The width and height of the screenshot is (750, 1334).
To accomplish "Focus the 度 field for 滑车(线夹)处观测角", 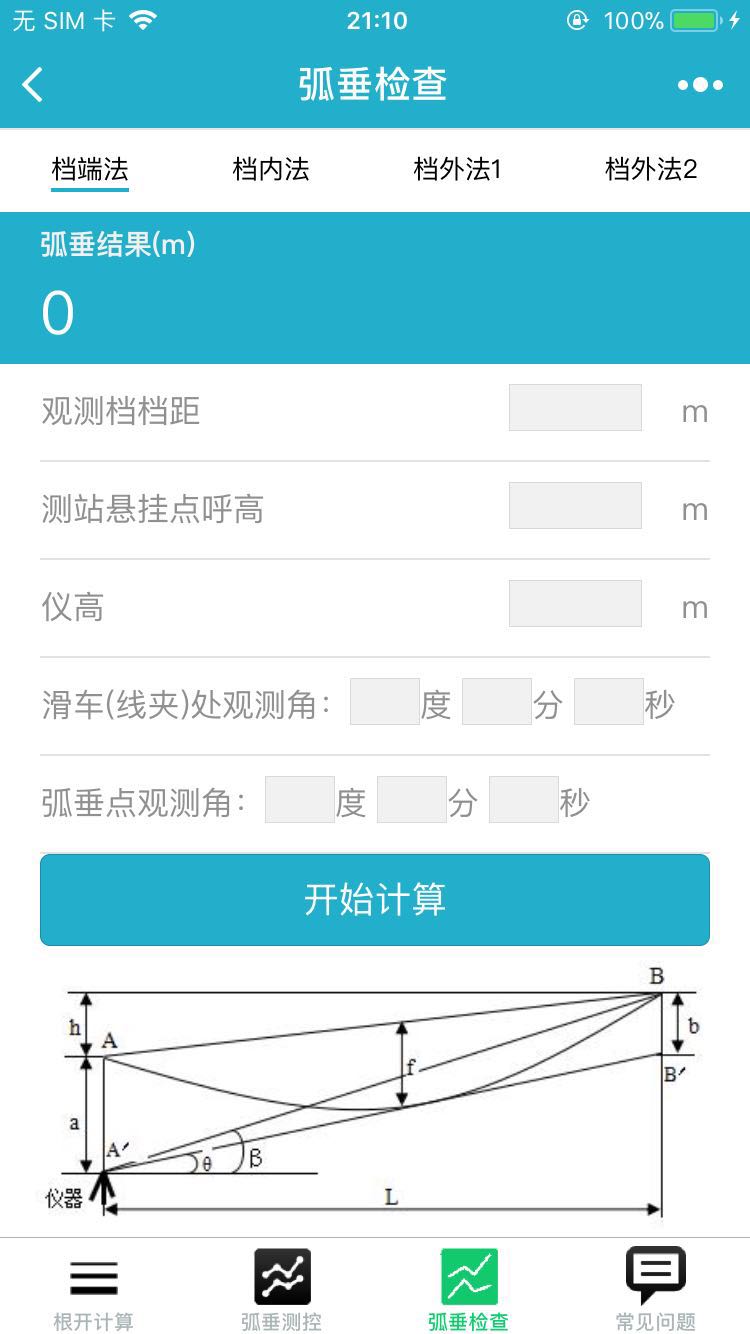I will tap(385, 702).
